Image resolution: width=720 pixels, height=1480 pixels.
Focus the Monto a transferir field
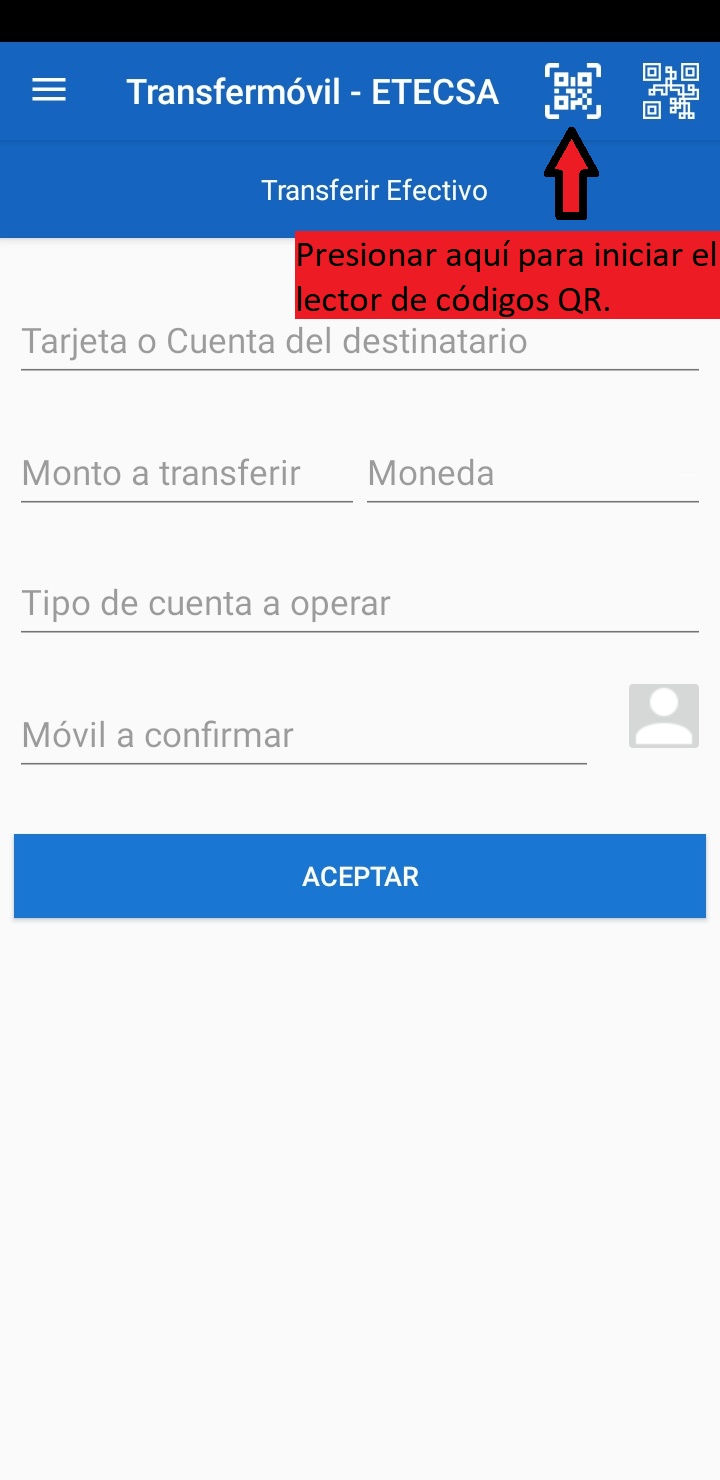coord(186,474)
